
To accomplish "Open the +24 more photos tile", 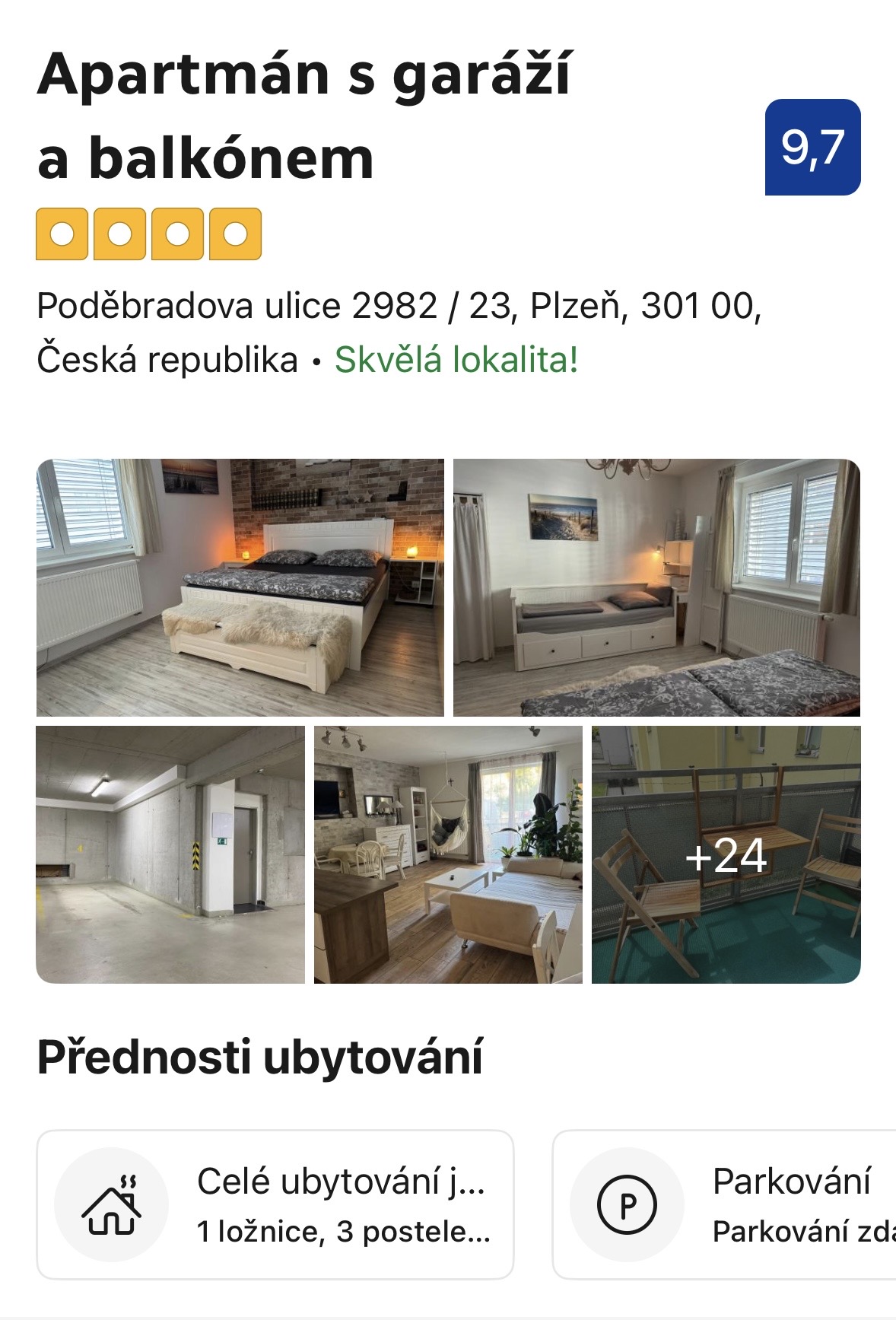I will 726,854.
